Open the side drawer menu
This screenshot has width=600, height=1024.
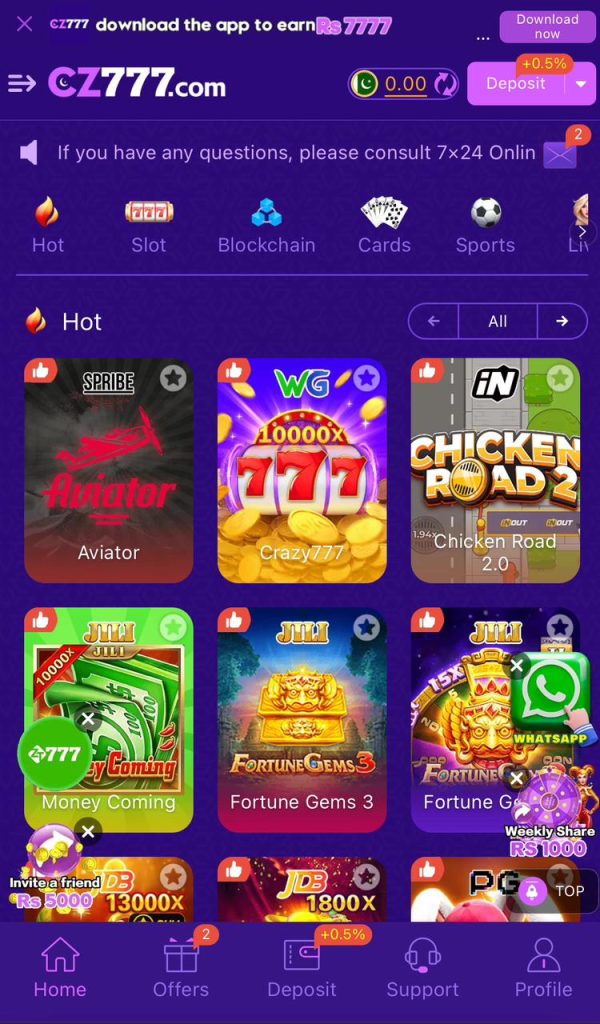click(x=21, y=83)
